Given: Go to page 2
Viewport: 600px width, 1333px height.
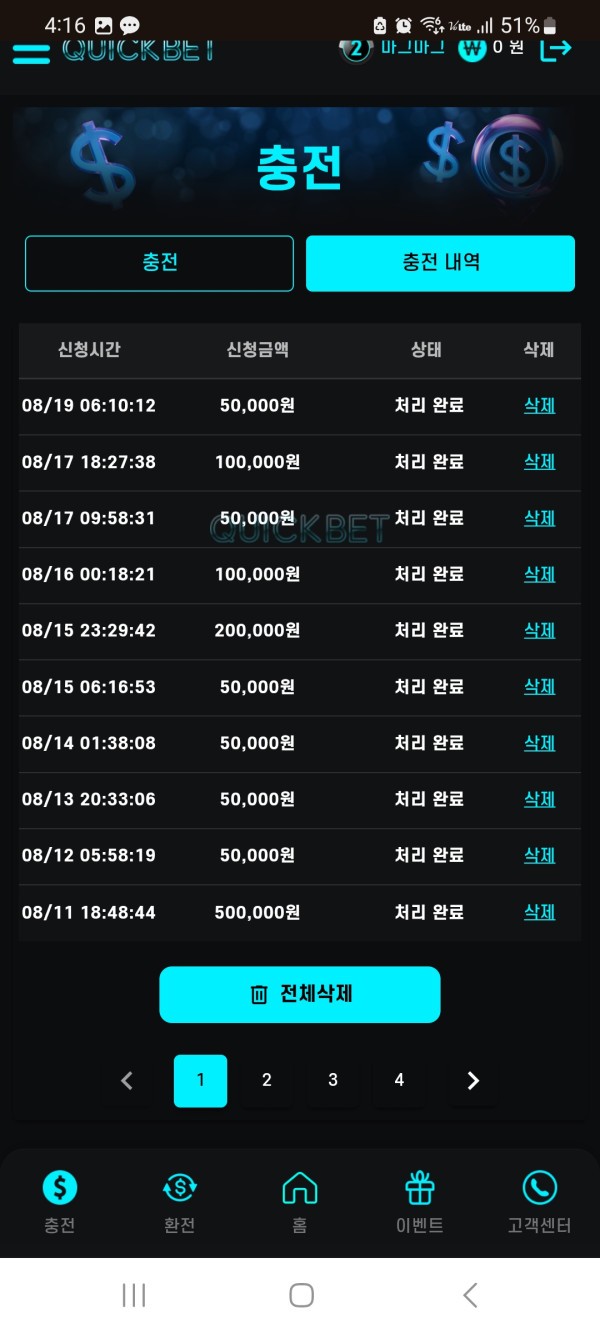Looking at the screenshot, I should click(267, 1080).
